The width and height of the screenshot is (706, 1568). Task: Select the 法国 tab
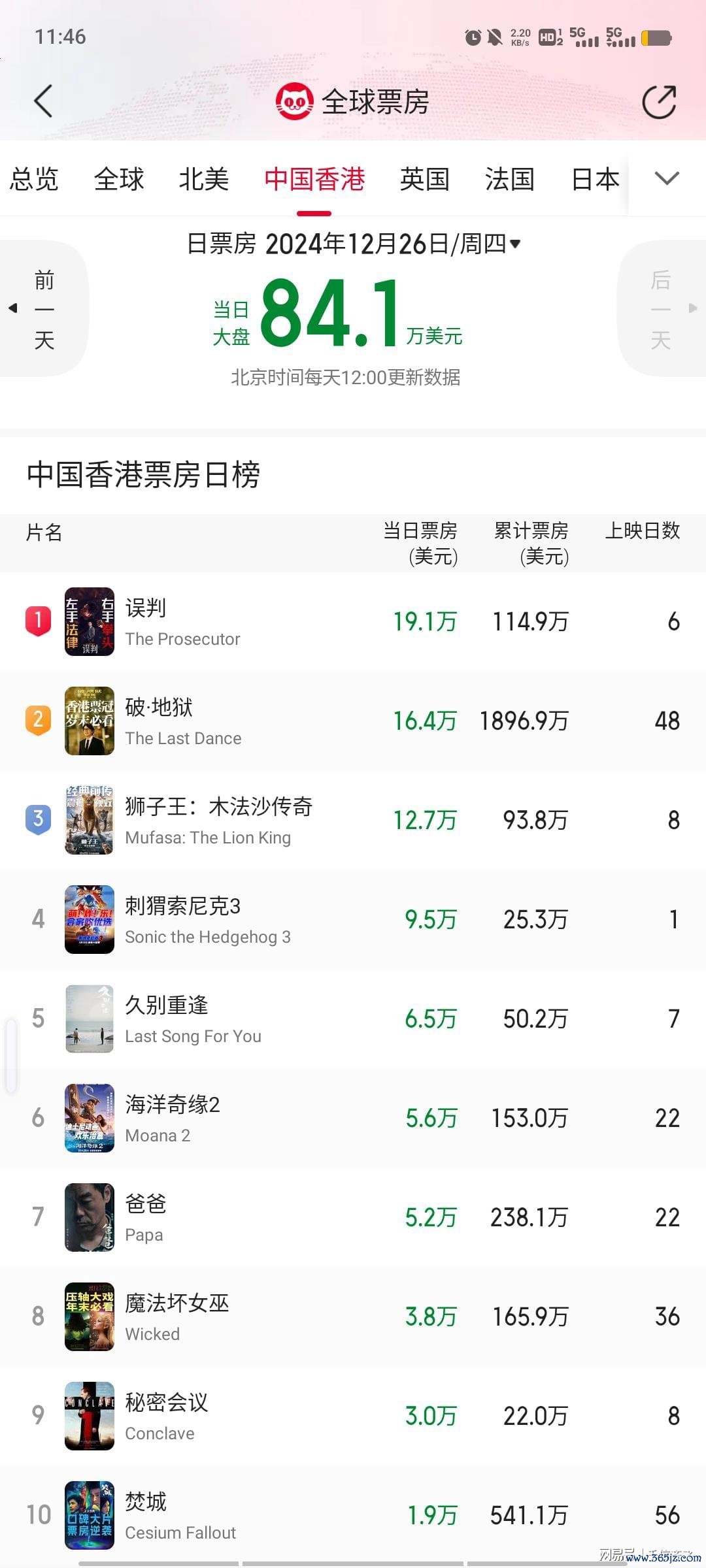[x=510, y=179]
